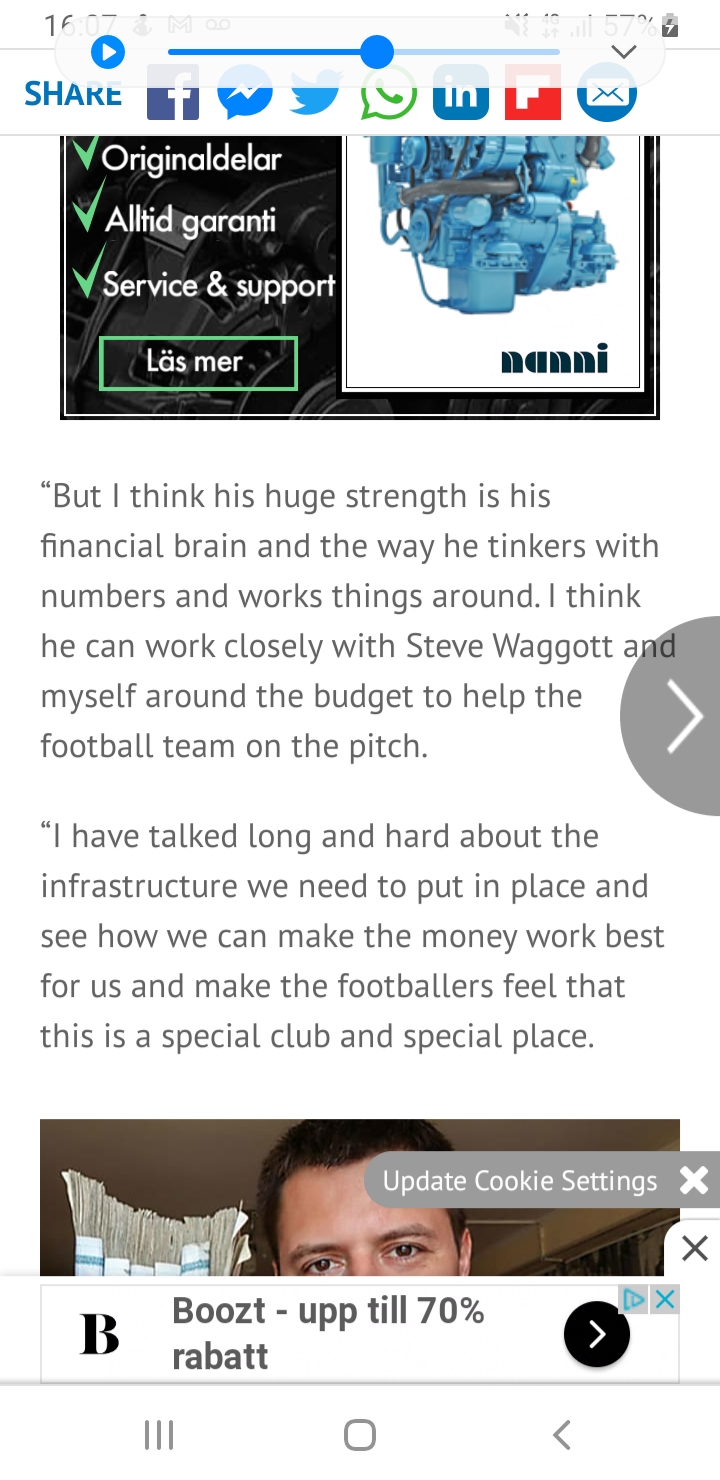Screen dimensions: 720x1480
Task: Share the article on LinkedIn
Action: (461, 93)
